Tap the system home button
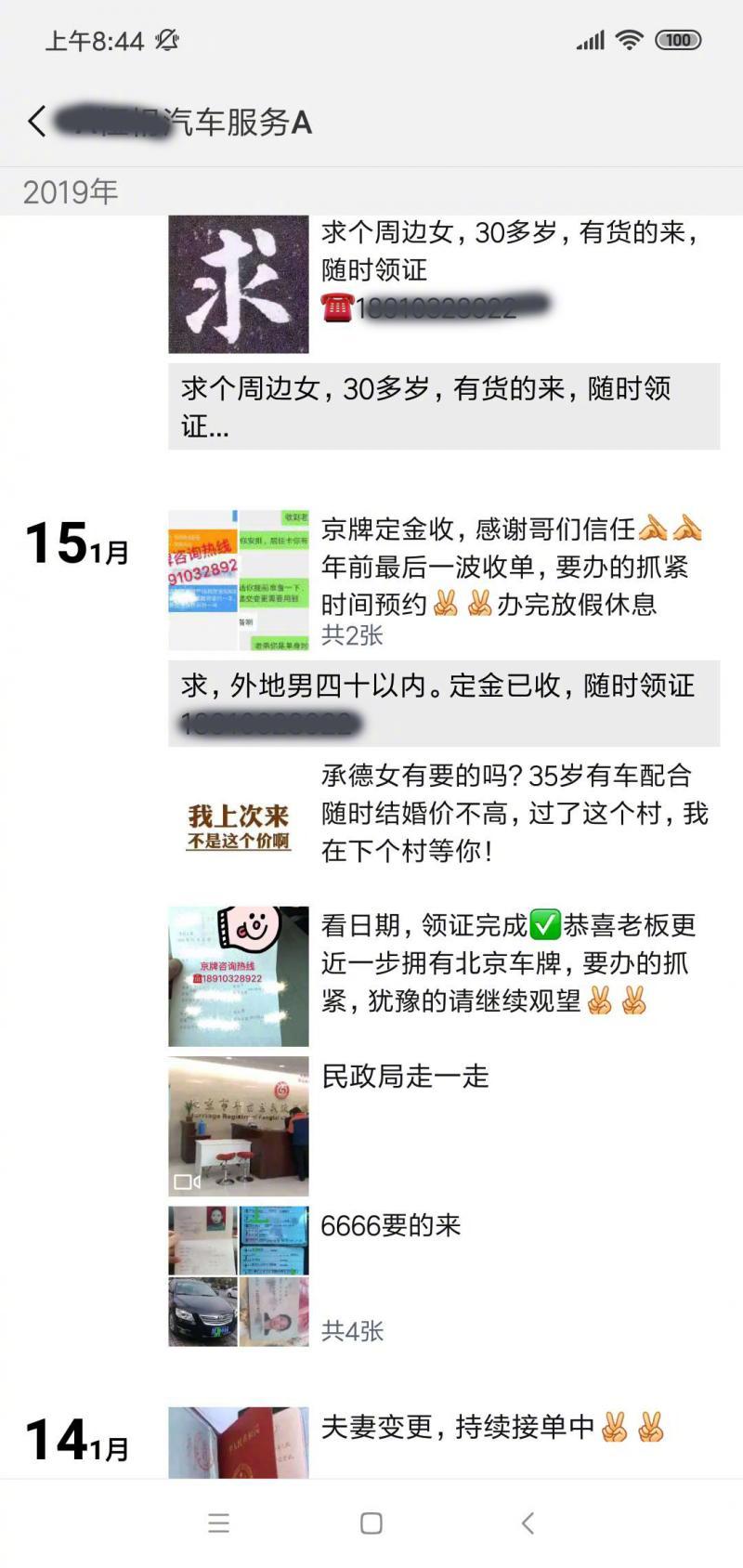 point(371,1523)
